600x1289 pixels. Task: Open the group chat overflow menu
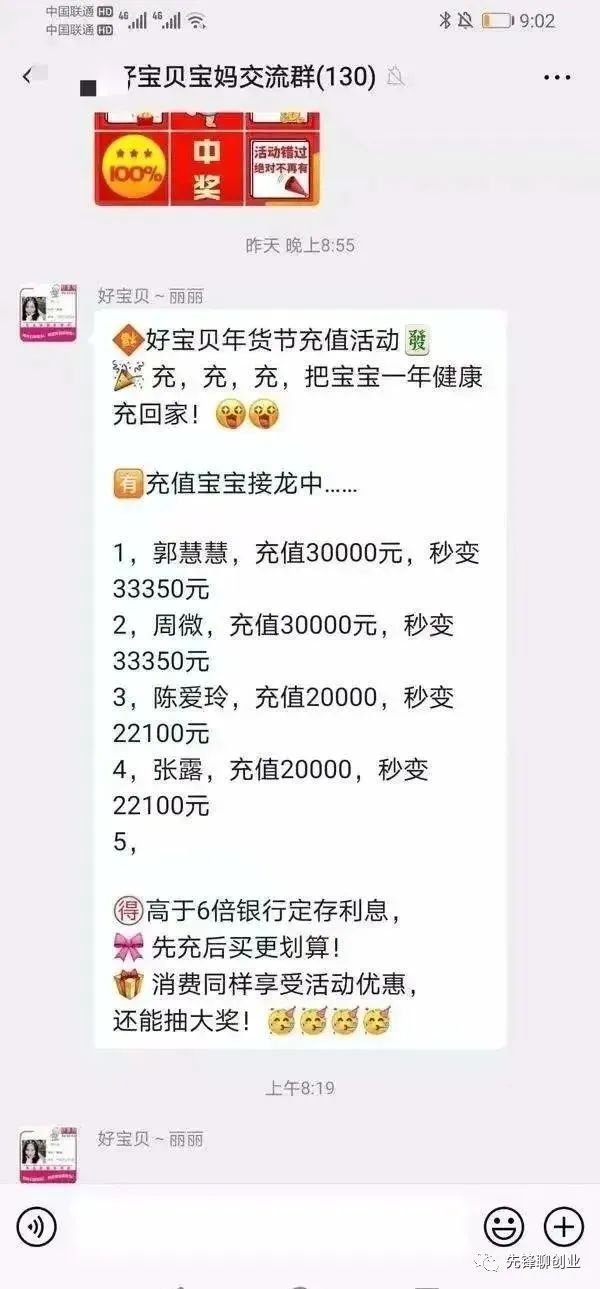click(557, 77)
